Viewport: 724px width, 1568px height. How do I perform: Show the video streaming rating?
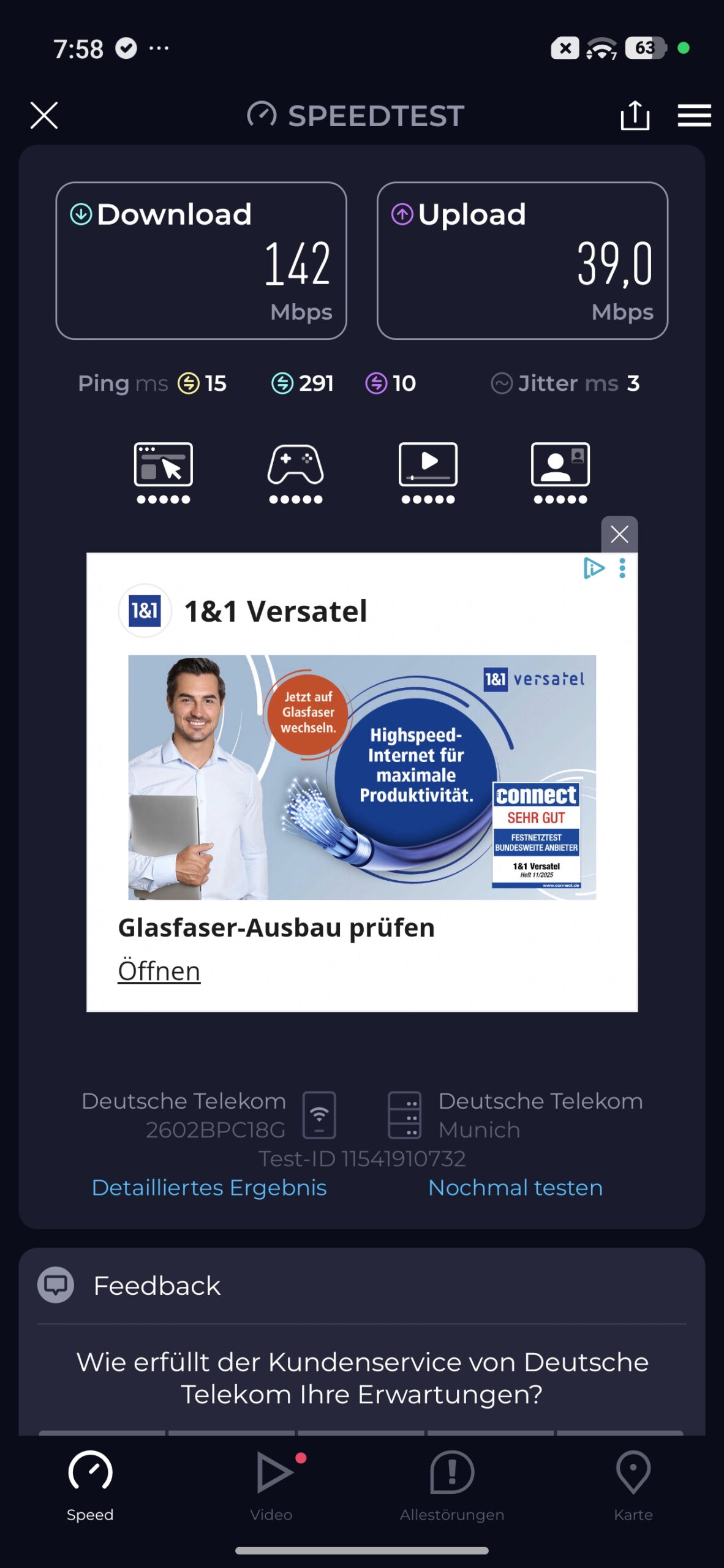pyautogui.click(x=428, y=472)
